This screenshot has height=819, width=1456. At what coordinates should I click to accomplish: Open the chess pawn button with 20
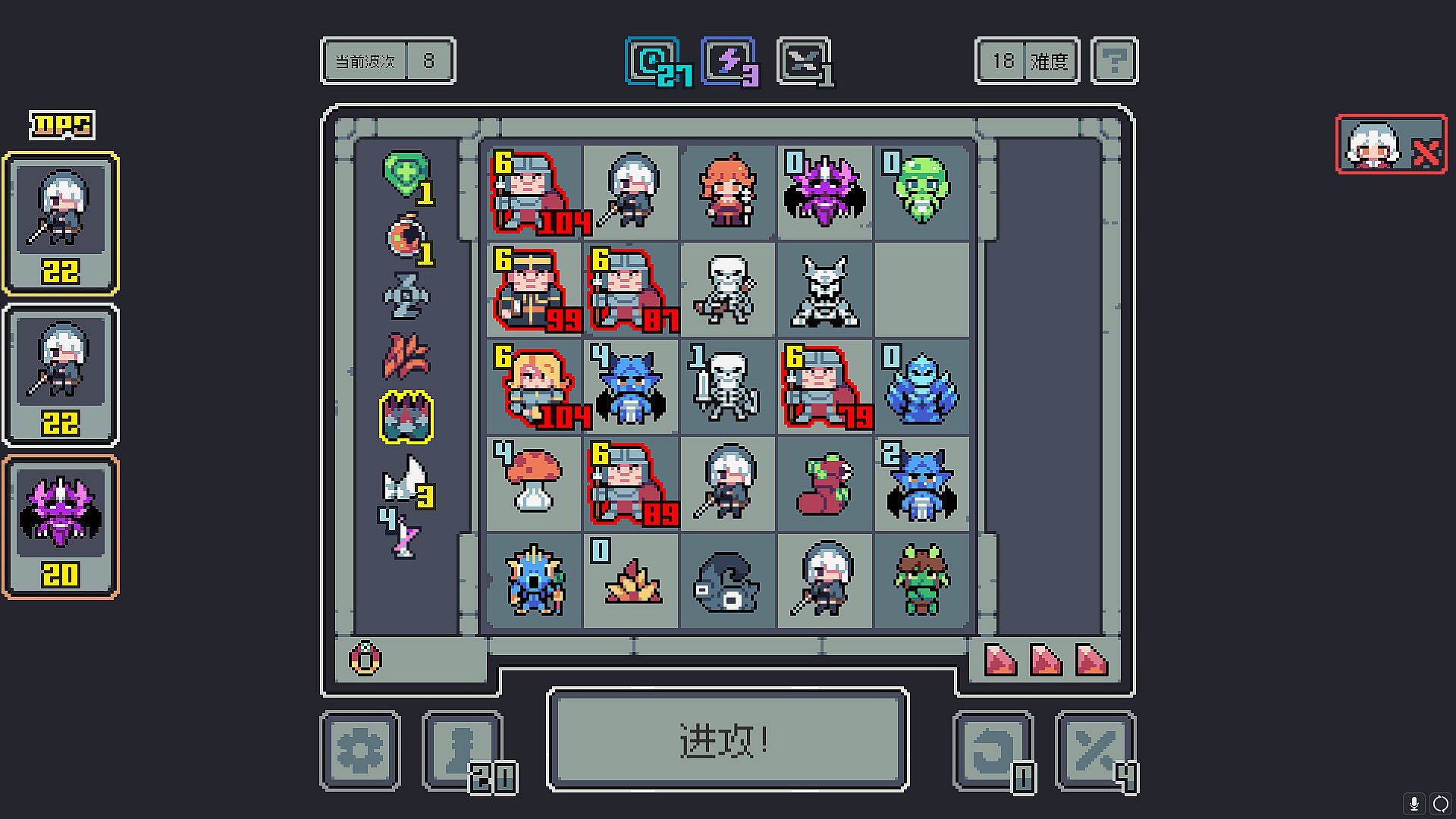click(462, 751)
